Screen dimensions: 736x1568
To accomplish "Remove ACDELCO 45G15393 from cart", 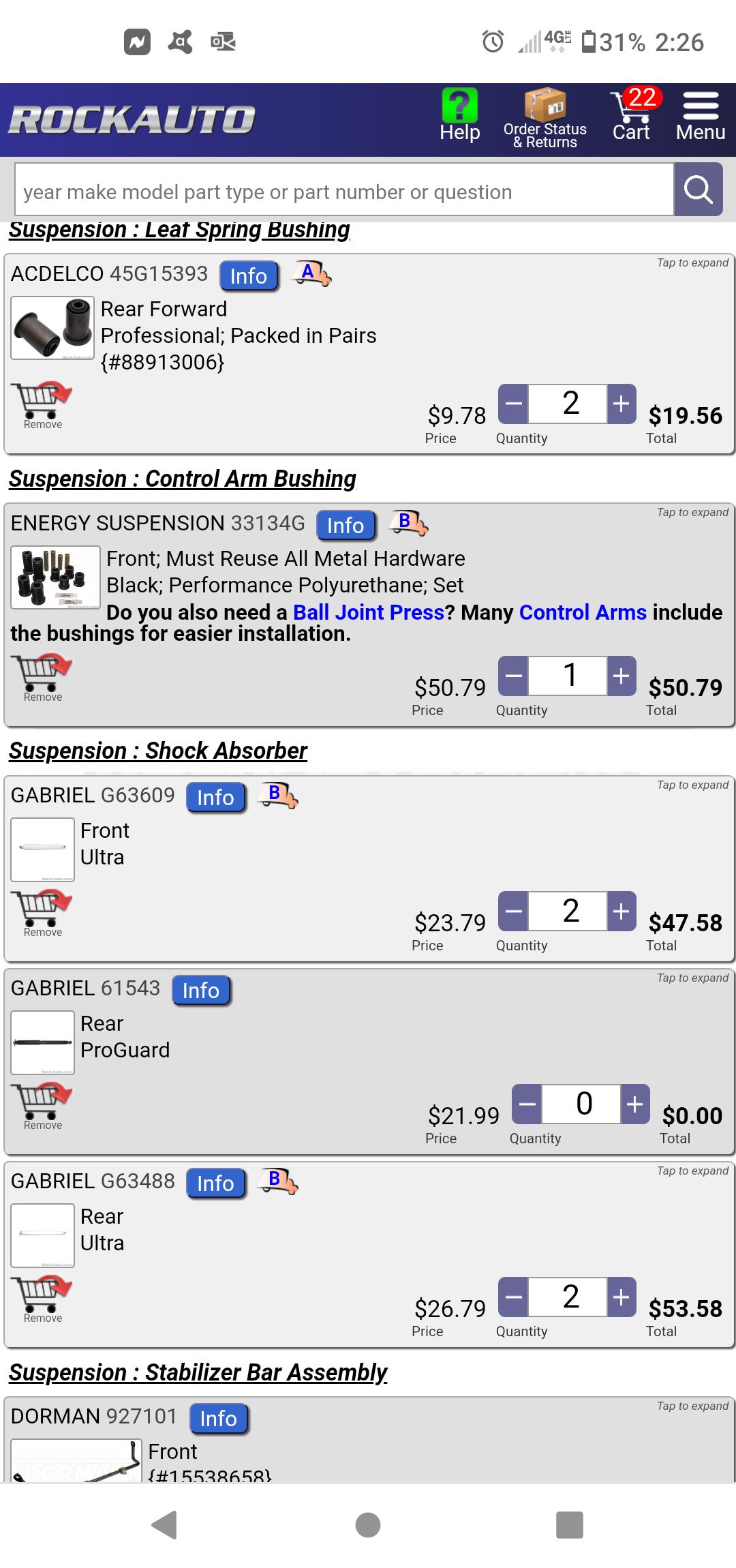I will [43, 406].
